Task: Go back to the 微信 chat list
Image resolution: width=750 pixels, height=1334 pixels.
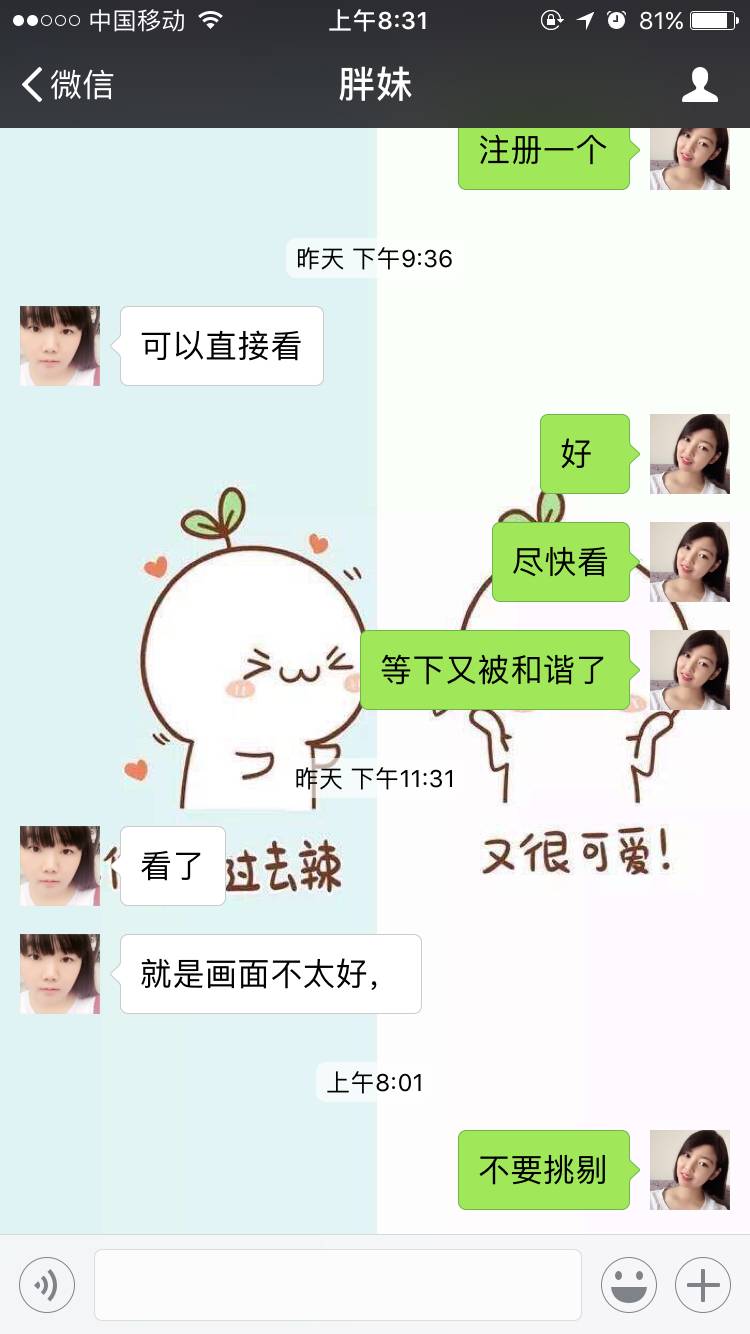Action: tap(68, 85)
